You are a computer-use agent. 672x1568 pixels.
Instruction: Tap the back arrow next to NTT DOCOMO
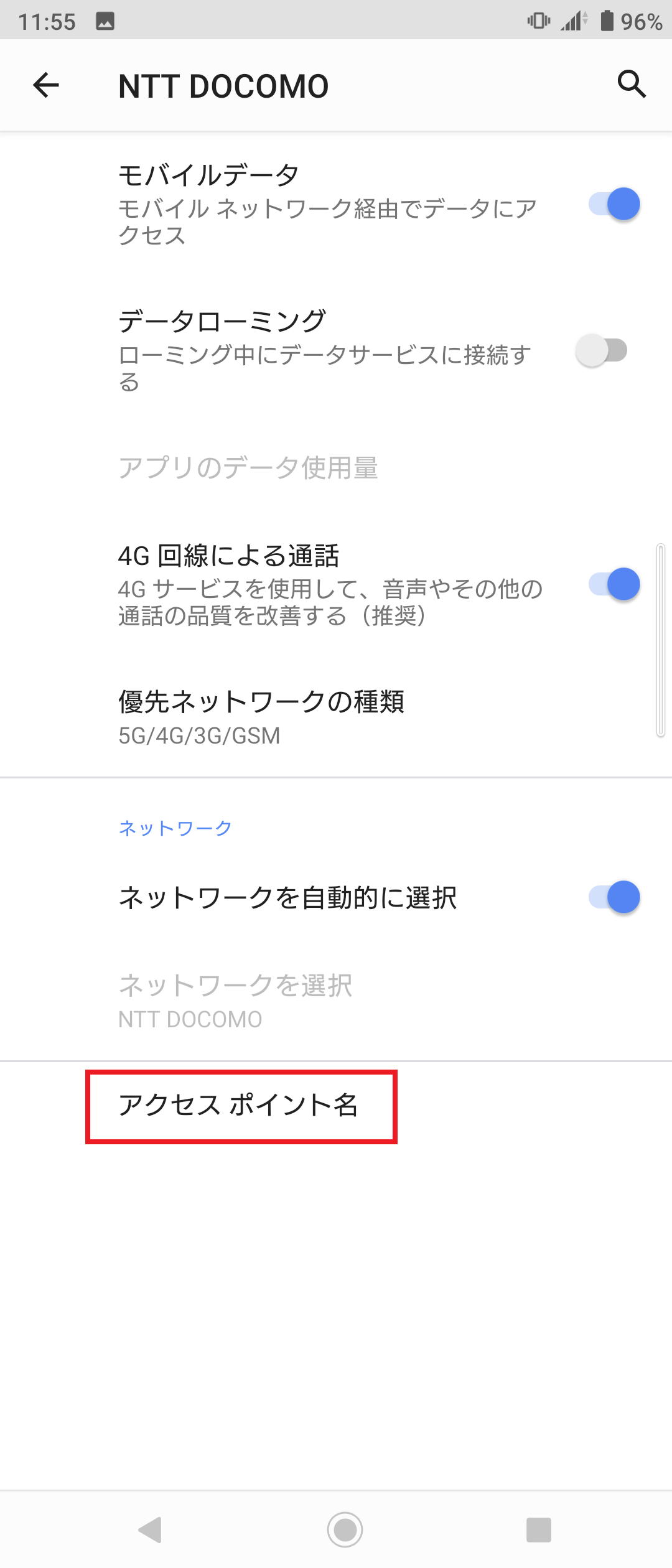45,85
